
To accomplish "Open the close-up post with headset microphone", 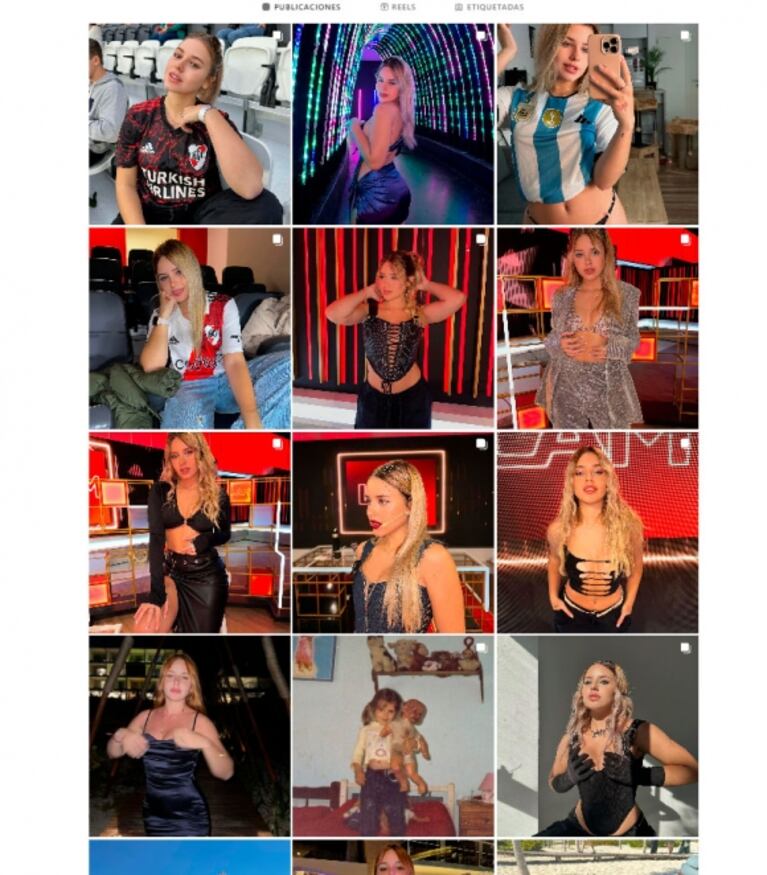I will 393,532.
